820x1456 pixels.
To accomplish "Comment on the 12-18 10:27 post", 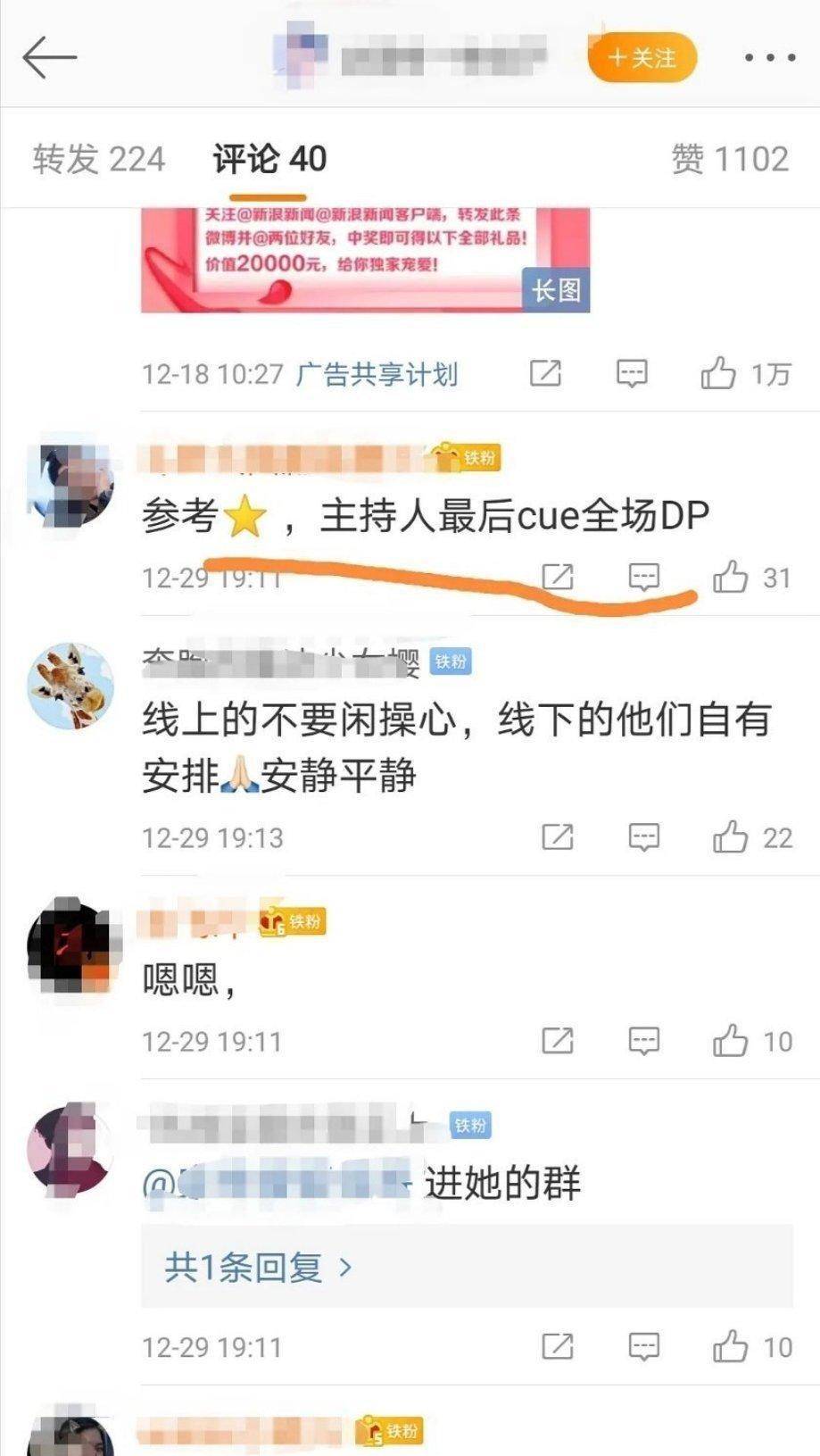I will 632,374.
